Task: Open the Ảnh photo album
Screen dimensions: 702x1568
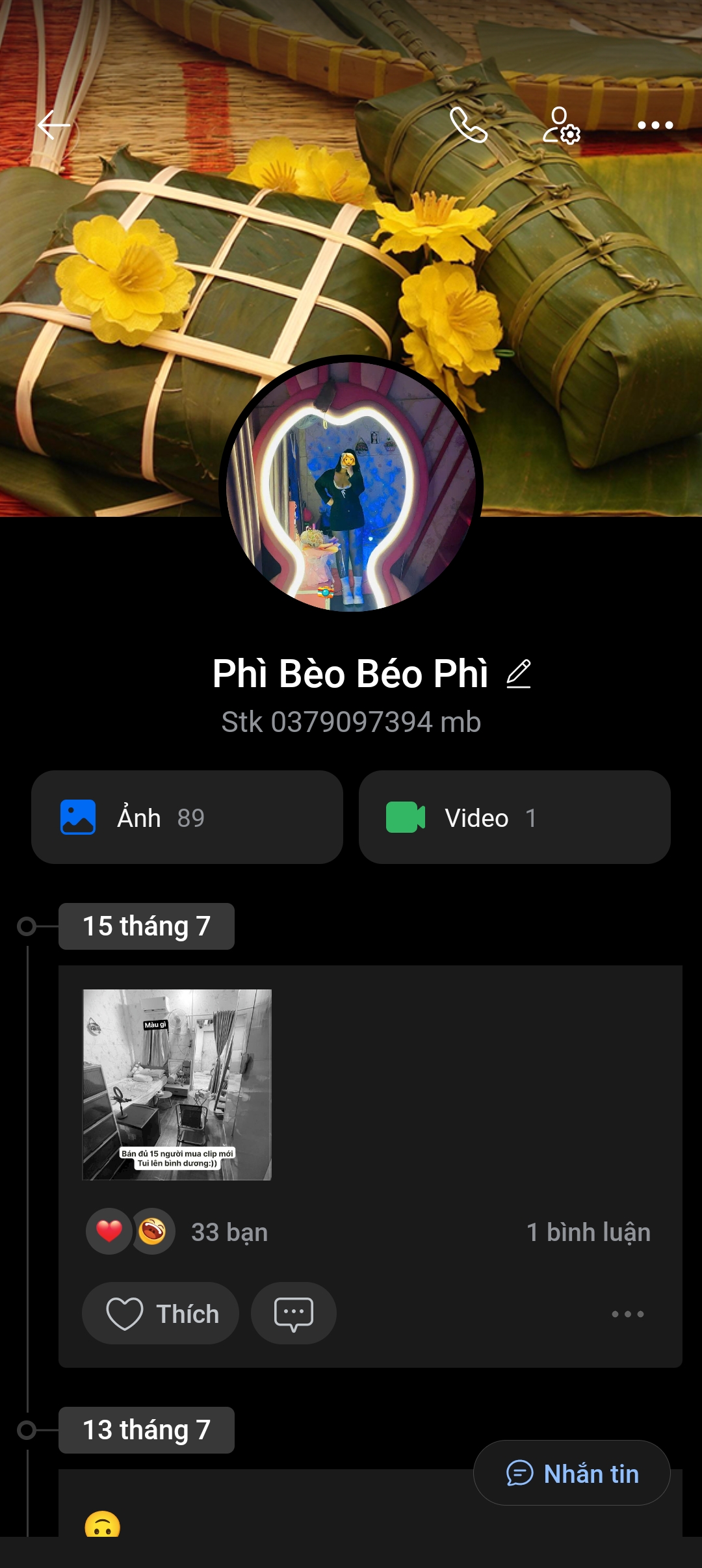Action: [187, 817]
